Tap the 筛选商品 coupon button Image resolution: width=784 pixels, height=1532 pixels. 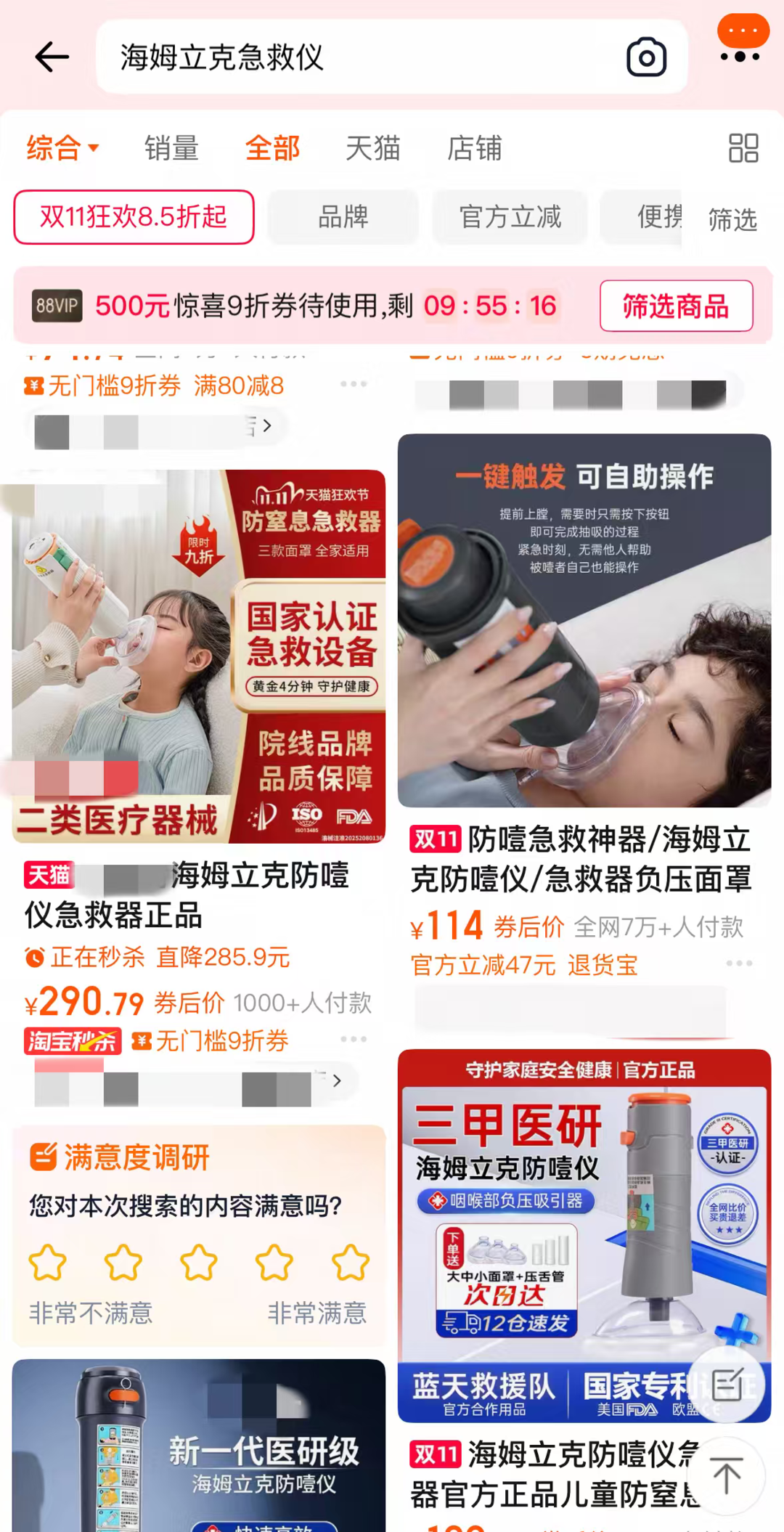coord(676,306)
